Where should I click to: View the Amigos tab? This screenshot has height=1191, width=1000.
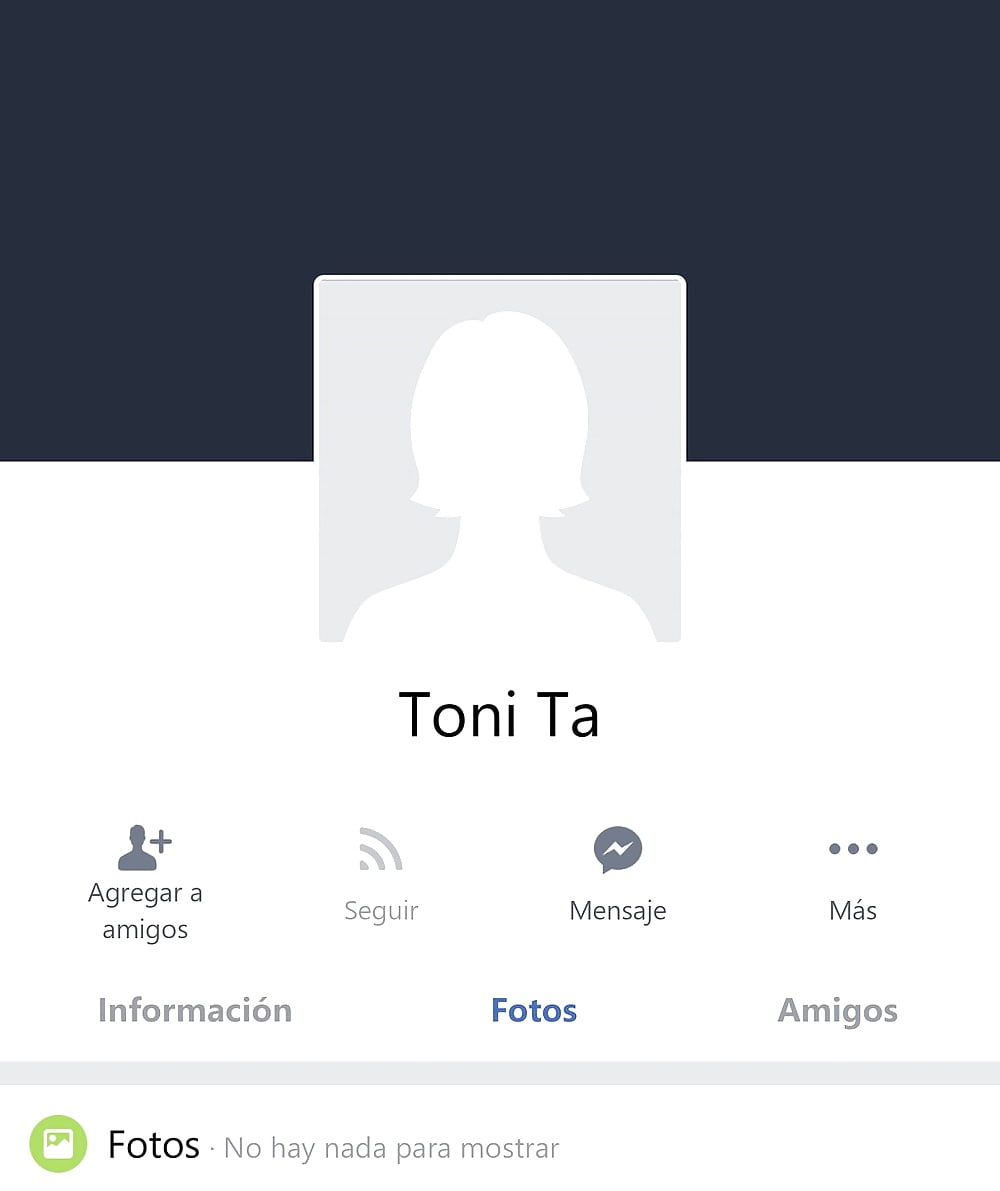coord(837,1010)
